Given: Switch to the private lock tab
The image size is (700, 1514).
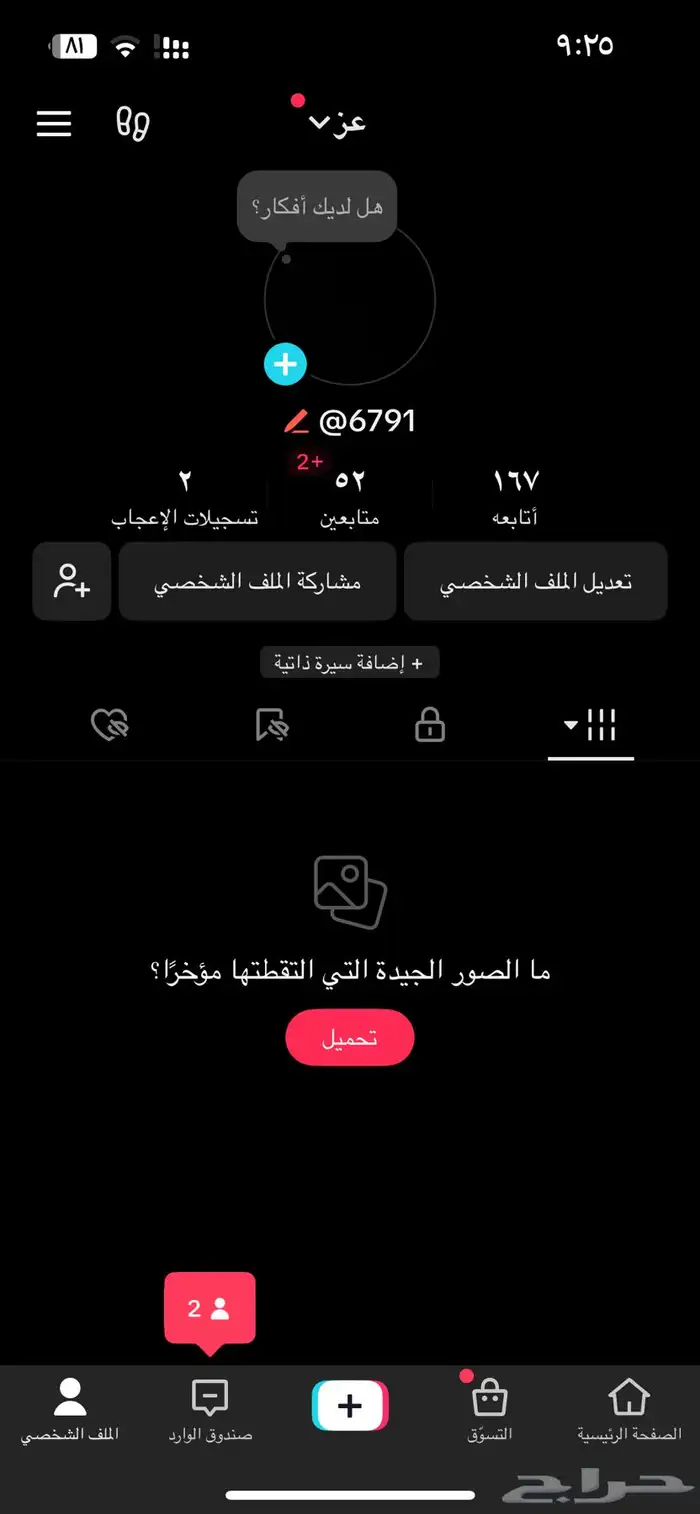Looking at the screenshot, I should point(430,726).
